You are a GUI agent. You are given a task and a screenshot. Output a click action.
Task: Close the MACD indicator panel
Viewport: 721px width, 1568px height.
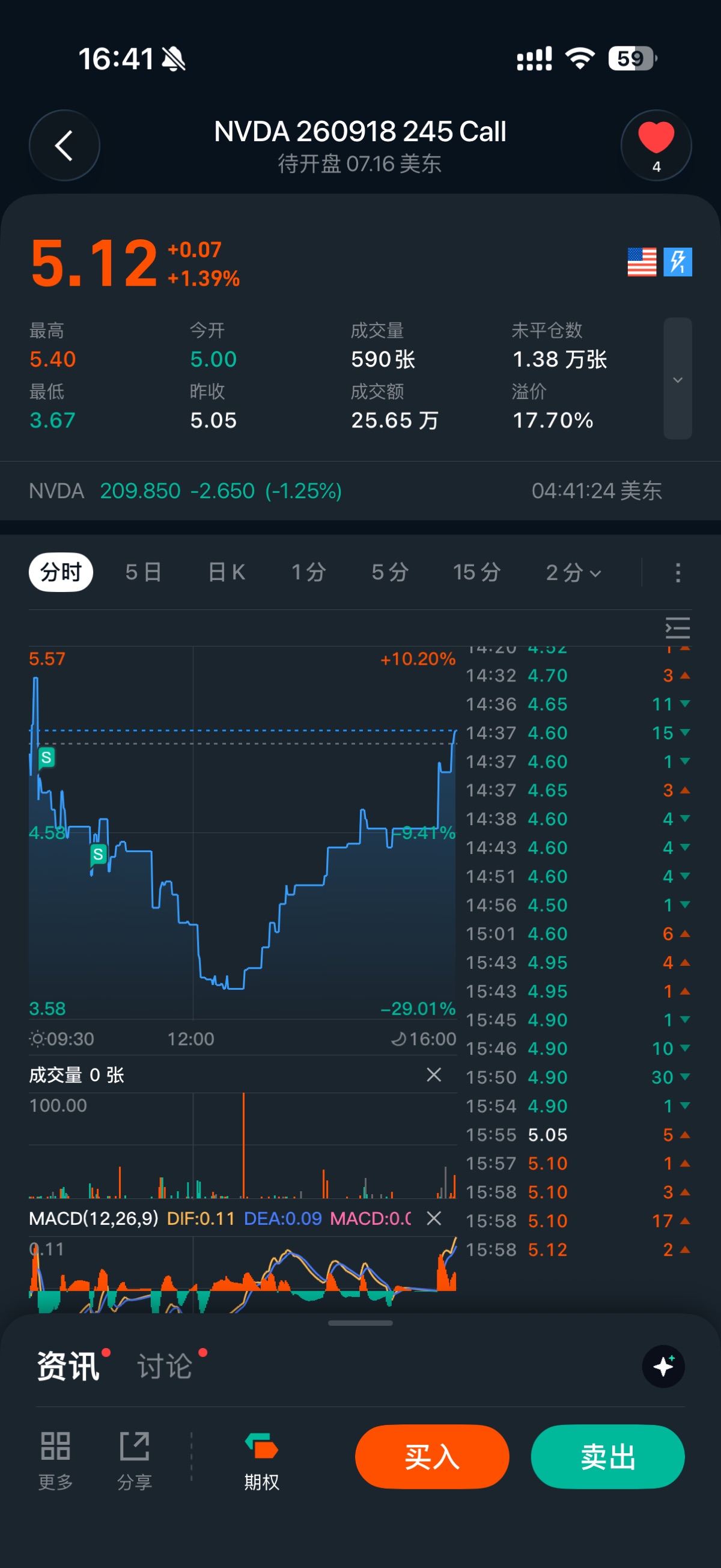point(434,1218)
